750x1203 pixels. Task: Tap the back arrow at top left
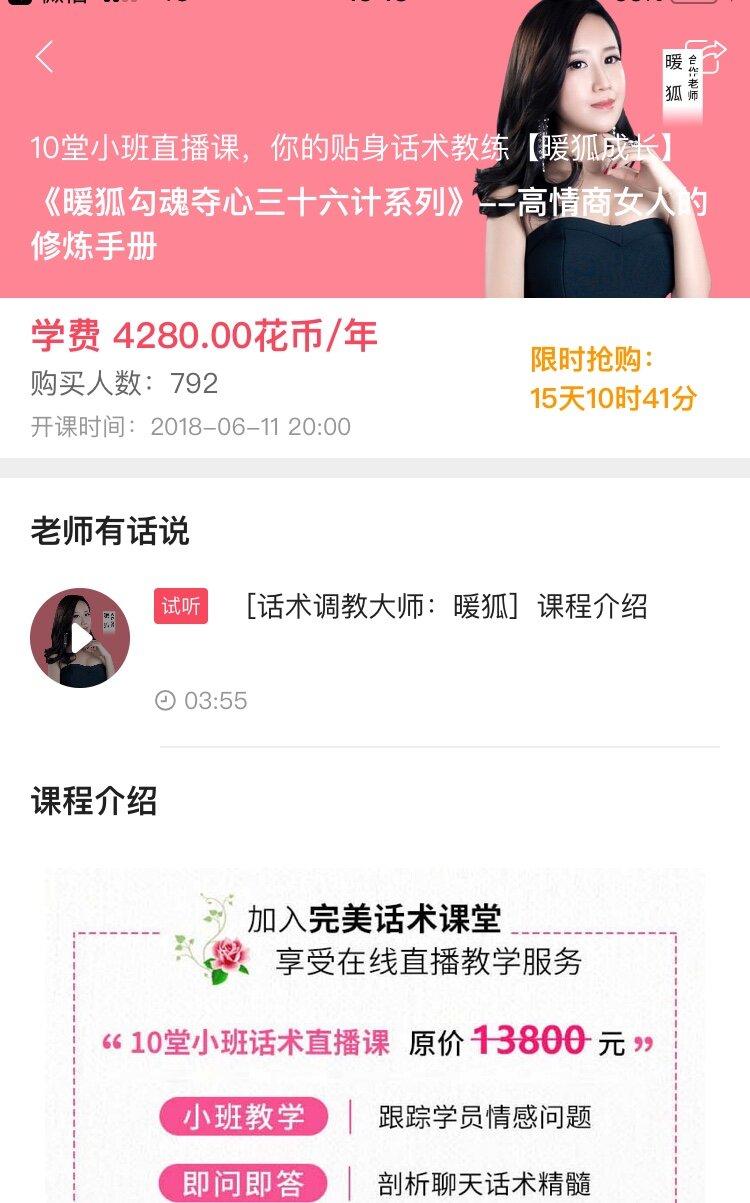(44, 57)
